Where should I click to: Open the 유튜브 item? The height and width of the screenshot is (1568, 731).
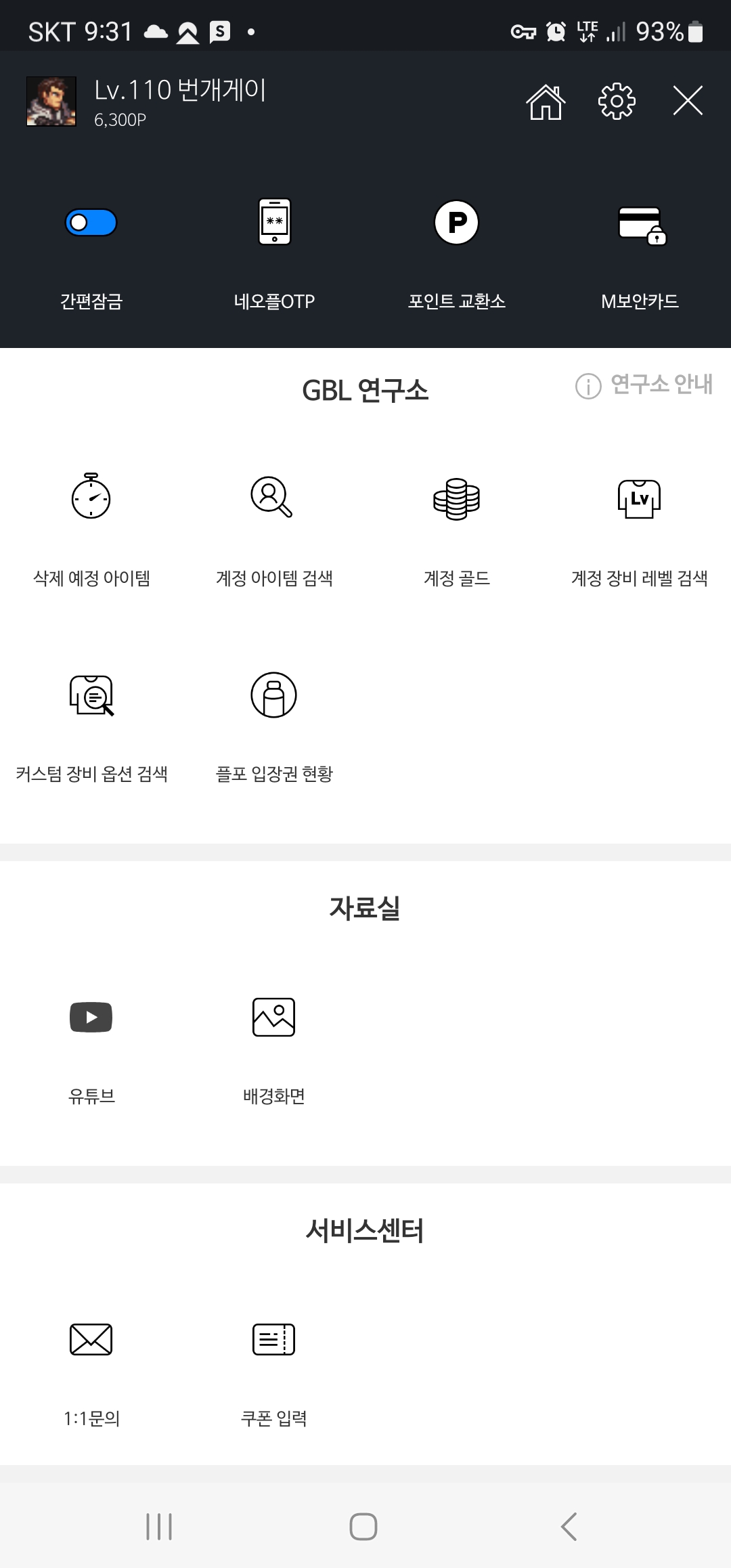[x=91, y=1018]
